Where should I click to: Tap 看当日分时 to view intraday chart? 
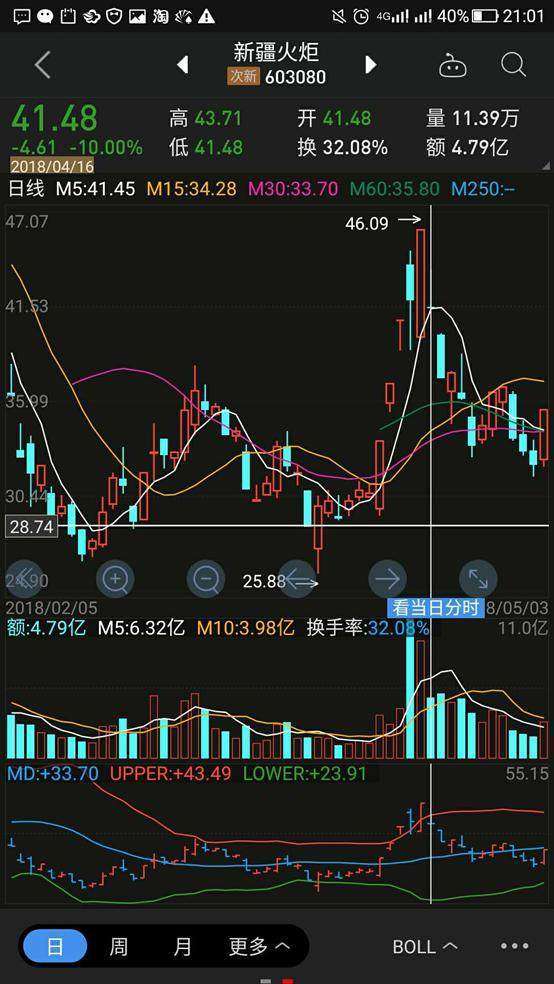[435, 607]
